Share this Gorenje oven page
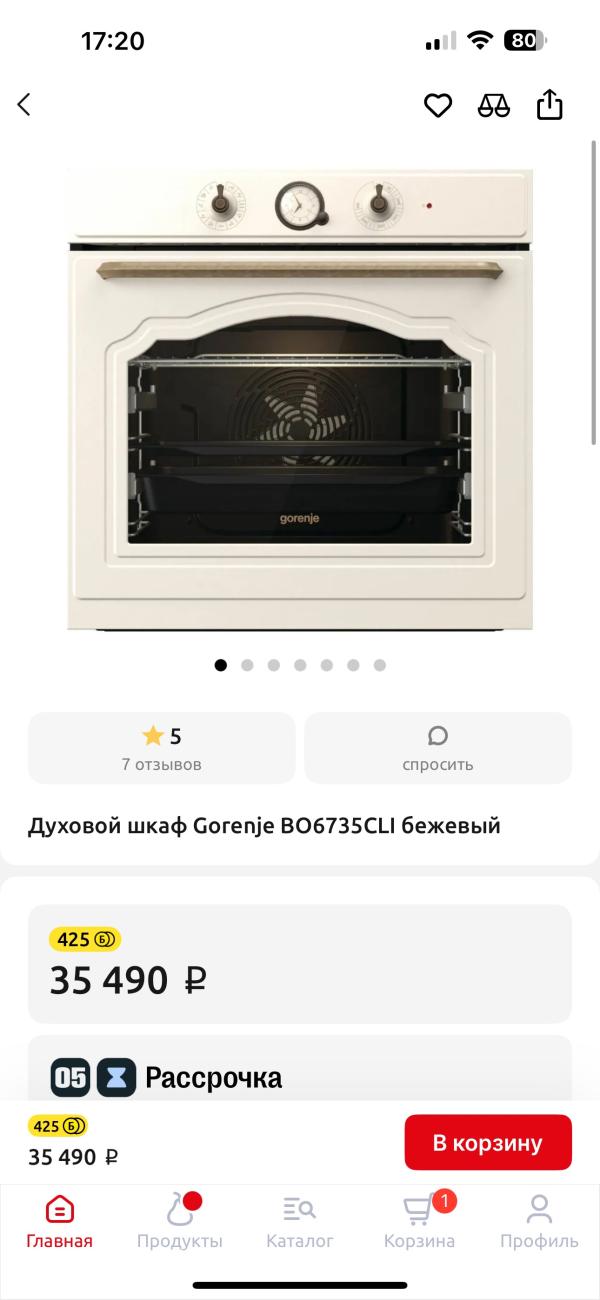This screenshot has width=600, height=1300. pos(550,105)
